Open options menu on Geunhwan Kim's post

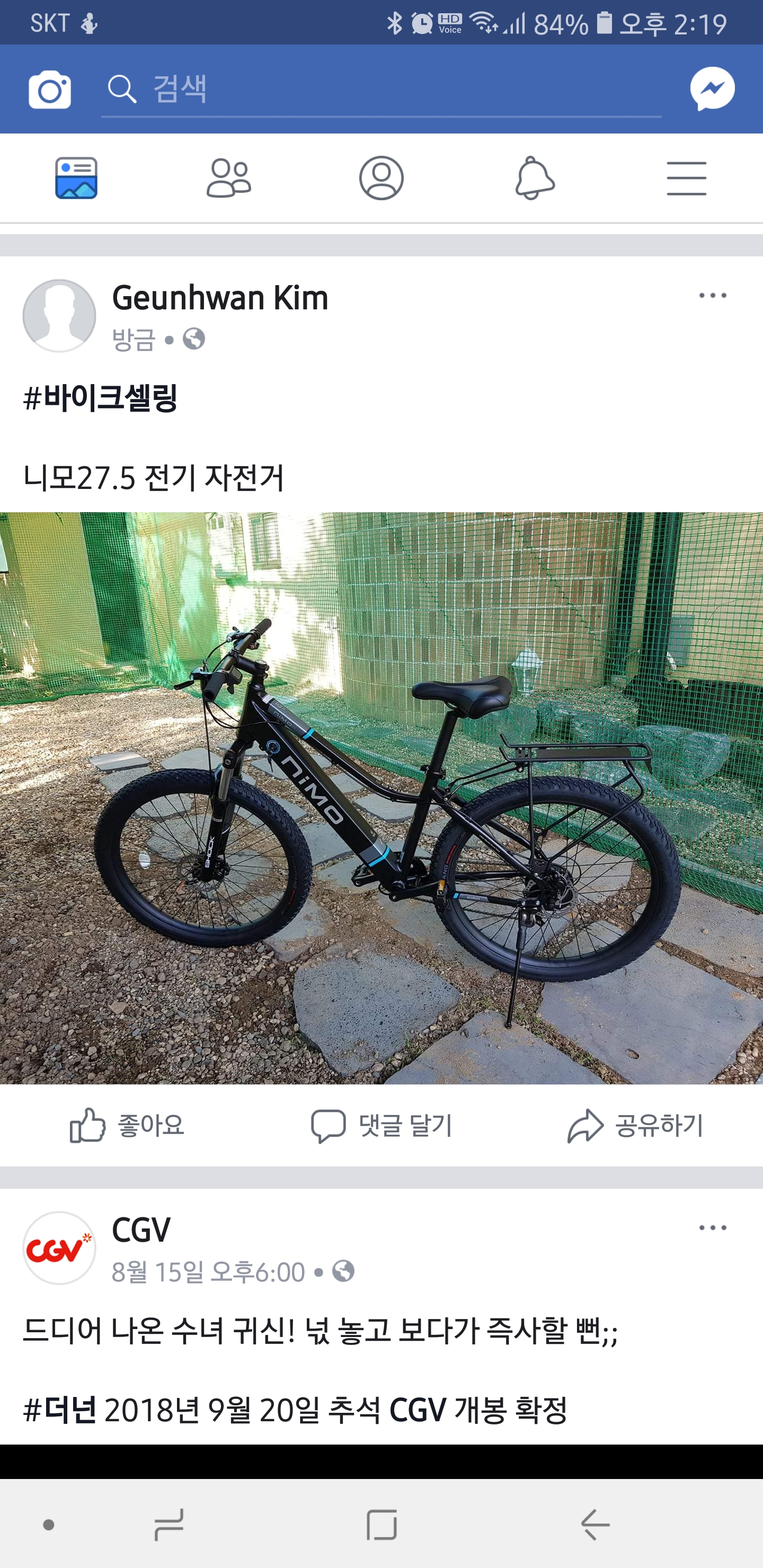click(x=713, y=296)
